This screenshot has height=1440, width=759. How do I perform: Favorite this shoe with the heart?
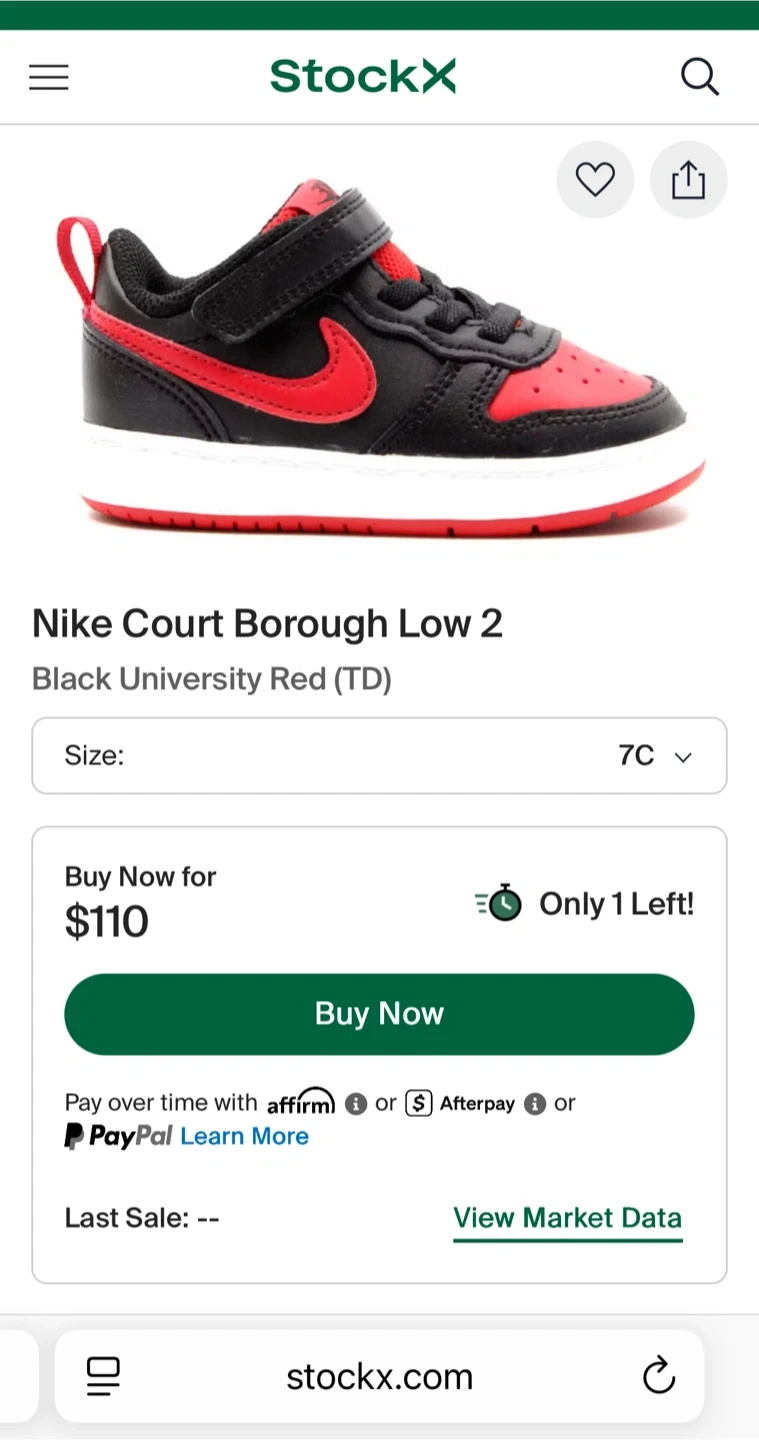tap(595, 180)
